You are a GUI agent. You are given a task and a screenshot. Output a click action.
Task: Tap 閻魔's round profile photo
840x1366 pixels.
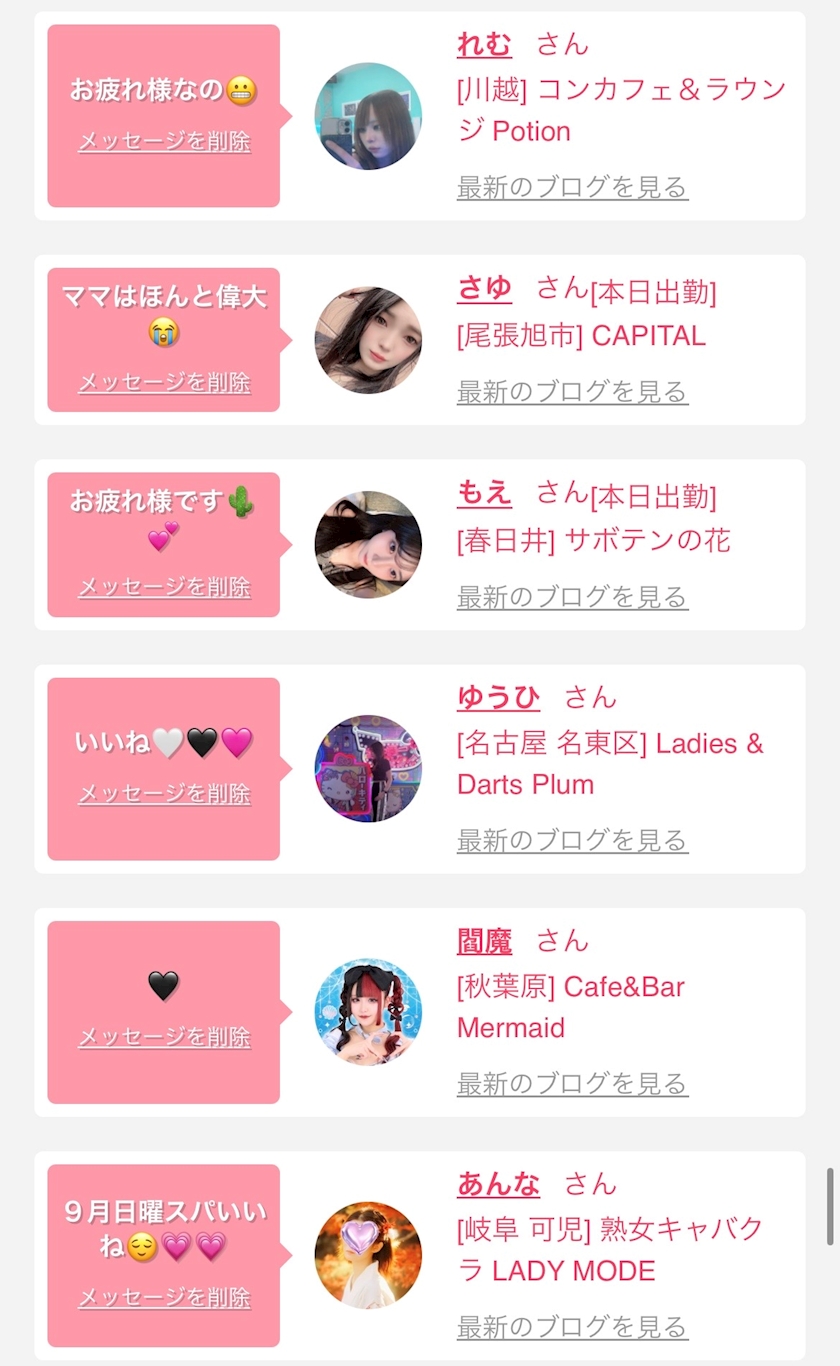(368, 1012)
